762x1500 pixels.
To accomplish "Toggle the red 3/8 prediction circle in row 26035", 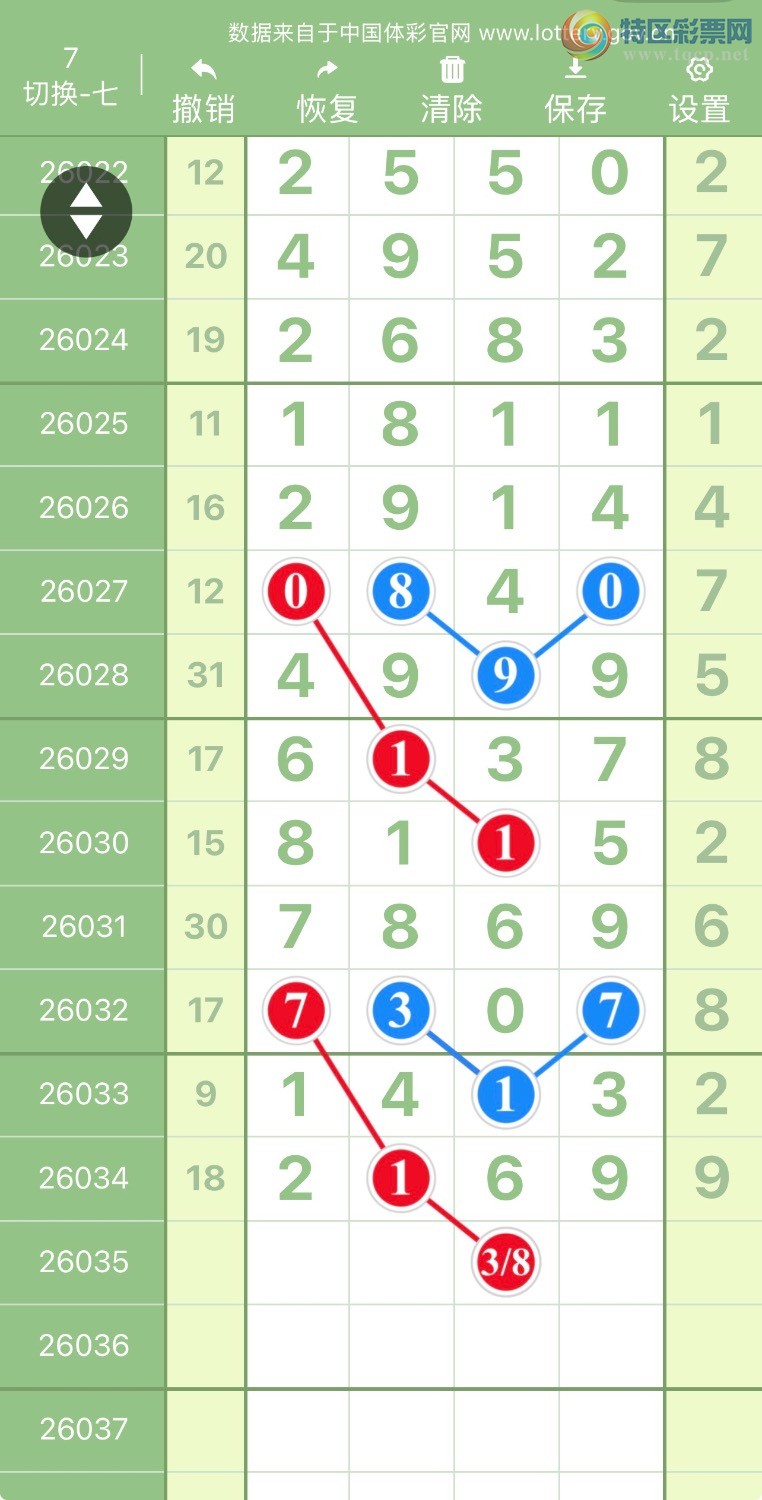I will click(x=505, y=1262).
